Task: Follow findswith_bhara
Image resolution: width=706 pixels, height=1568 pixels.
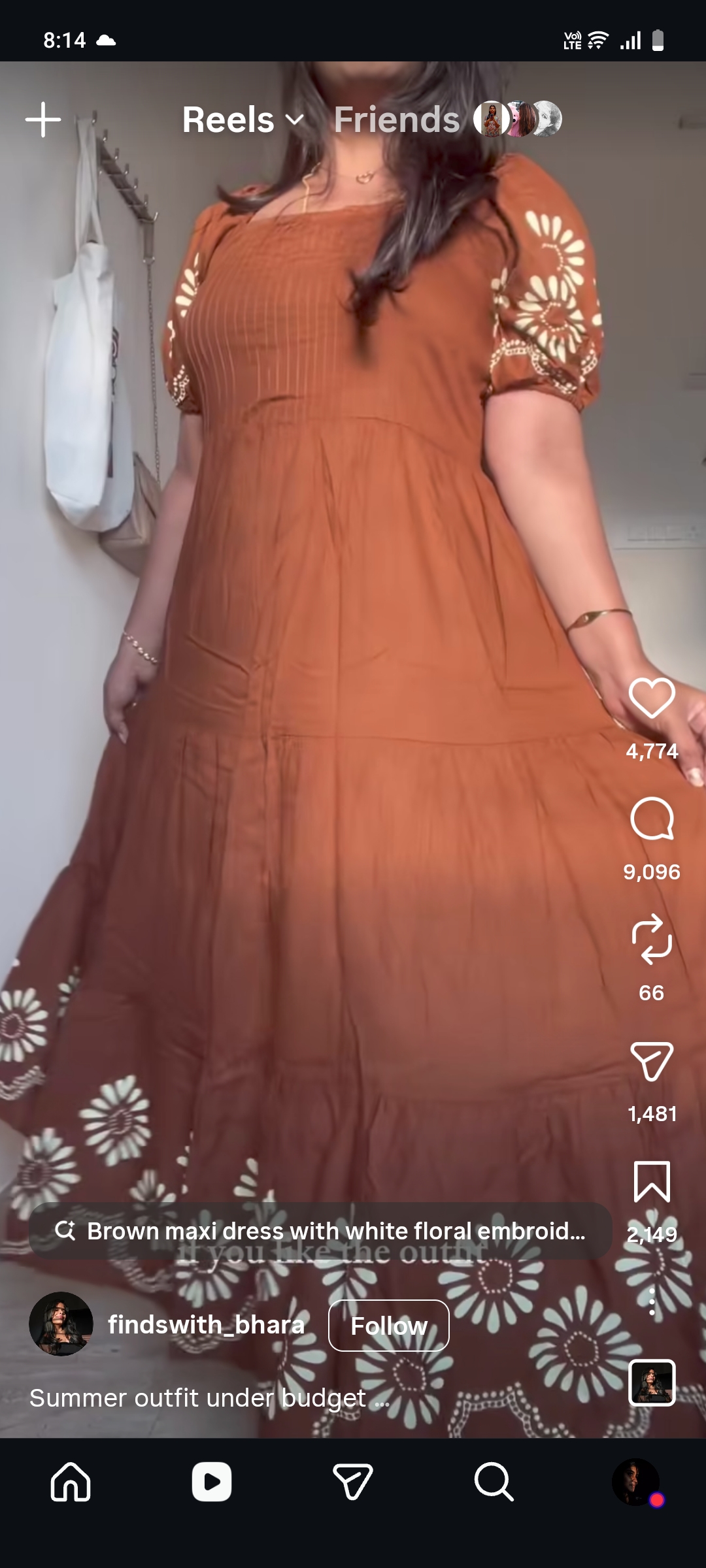Action: [388, 1326]
